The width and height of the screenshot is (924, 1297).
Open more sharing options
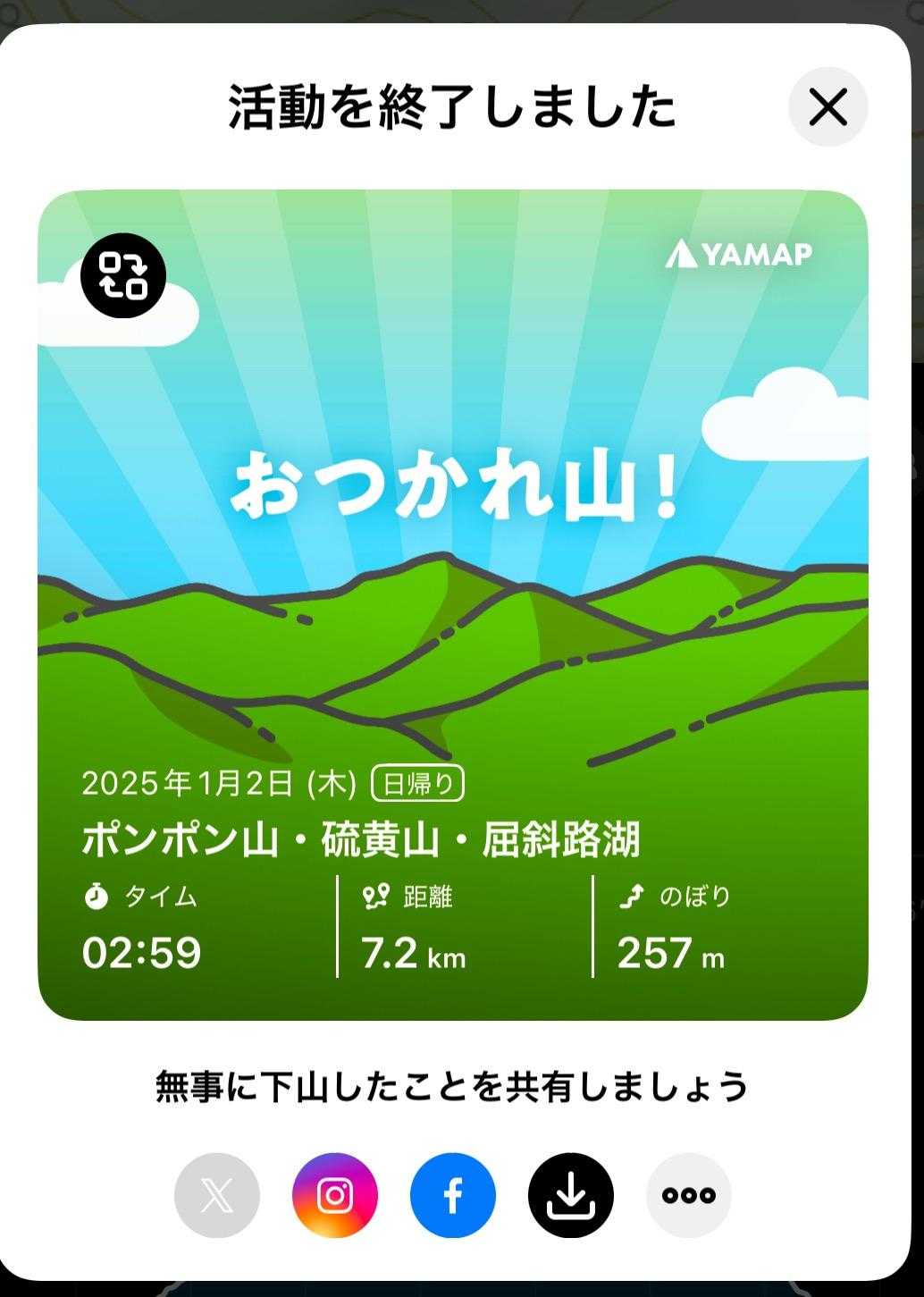pos(689,1195)
